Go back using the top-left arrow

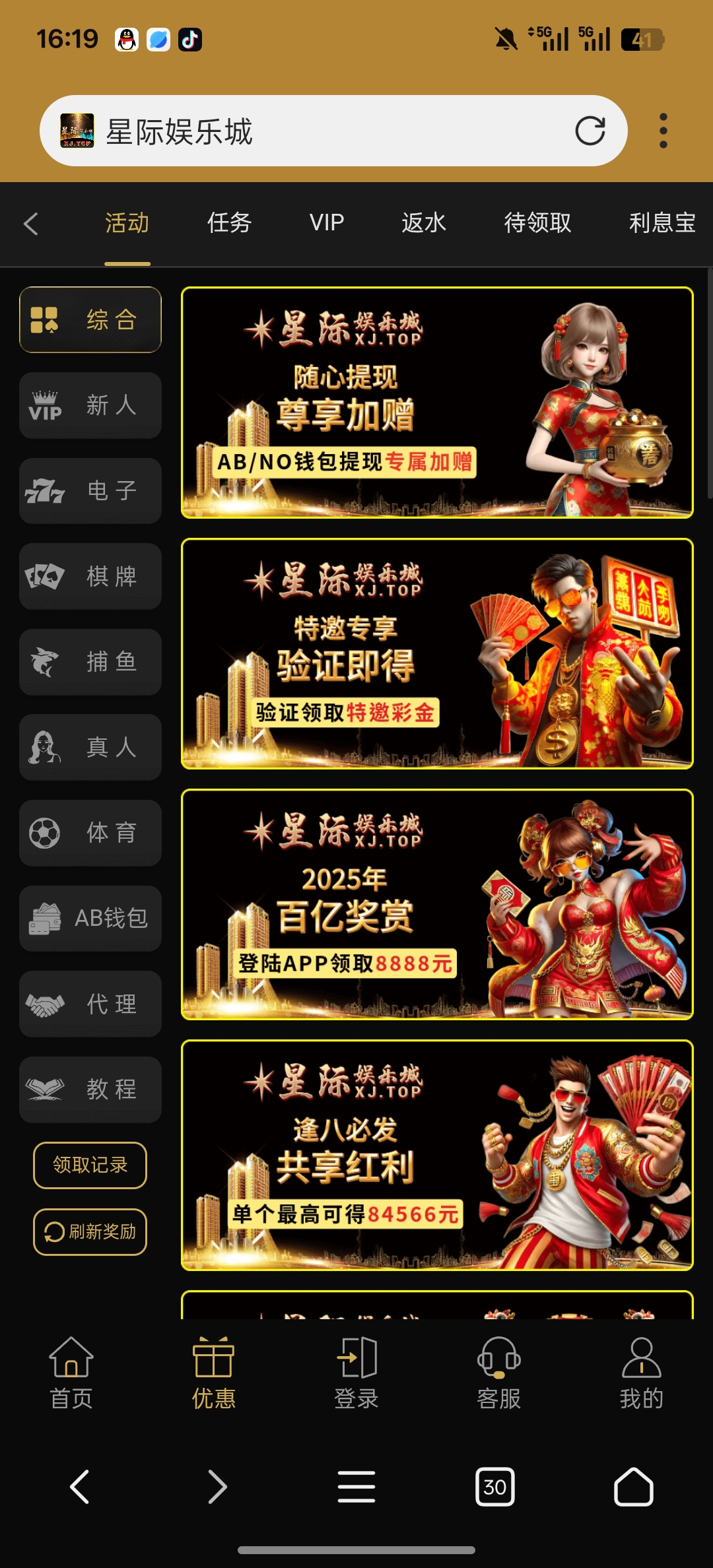point(31,223)
